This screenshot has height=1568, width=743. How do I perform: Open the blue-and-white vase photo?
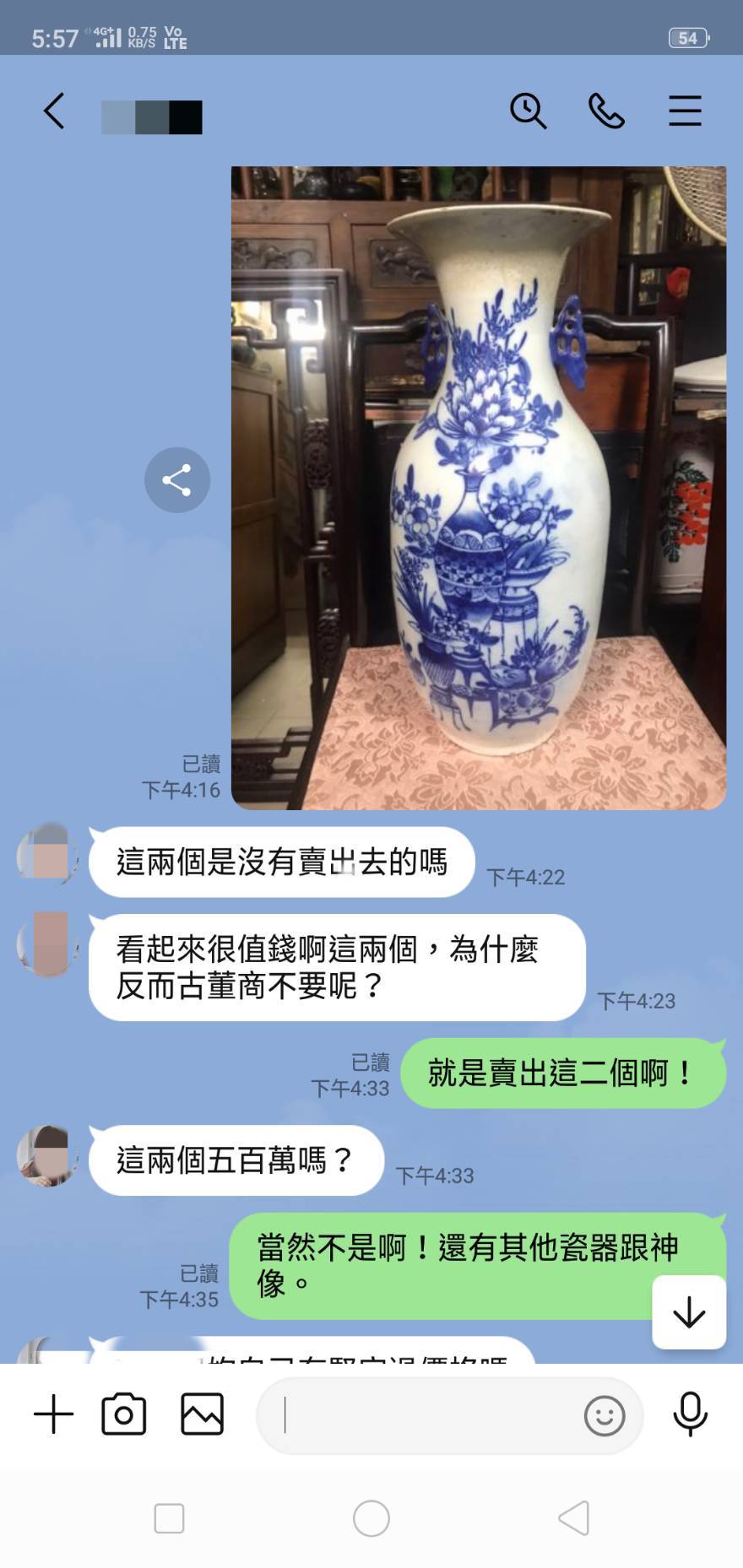[x=479, y=488]
